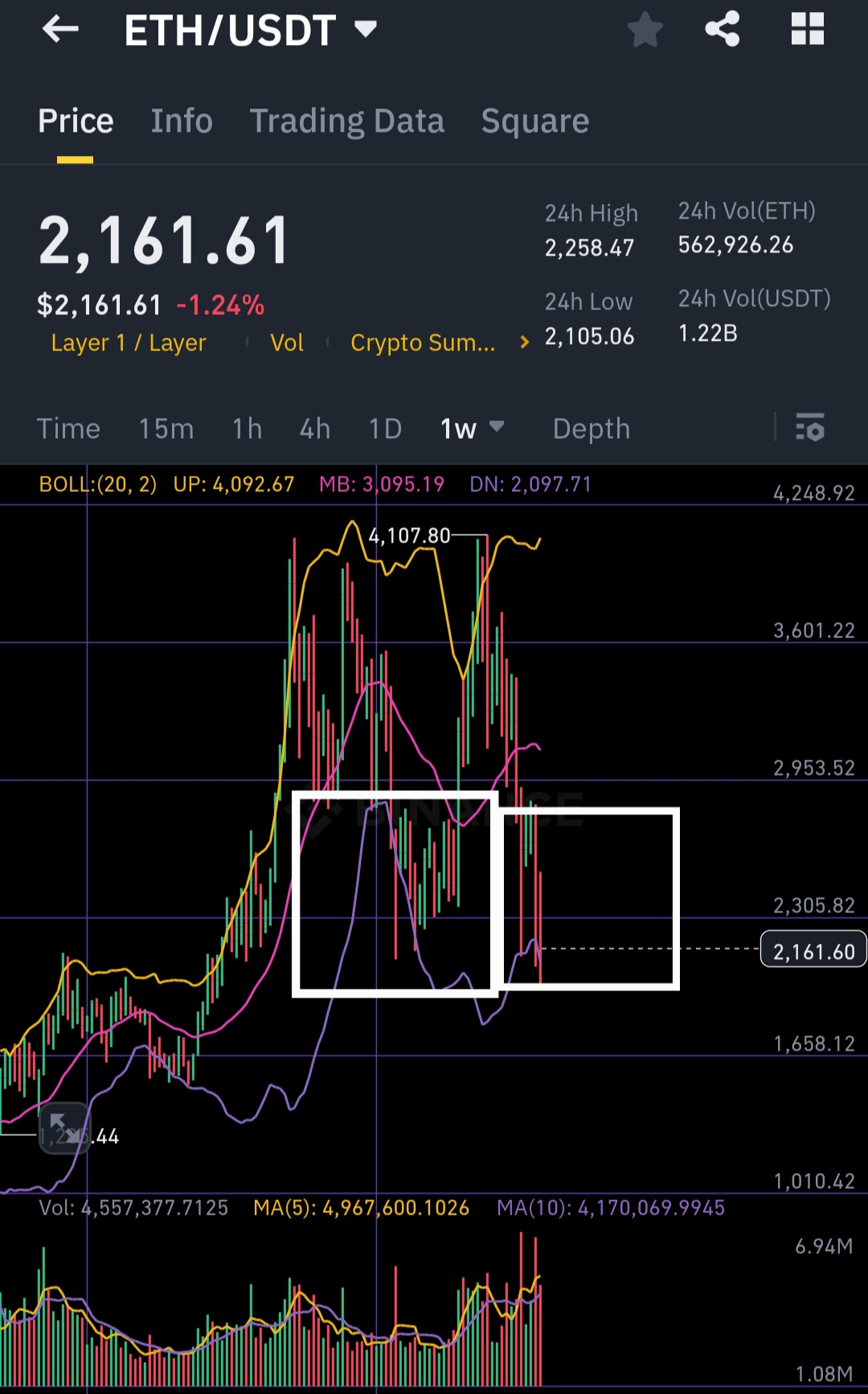Screen dimensions: 868x1394
Task: Open the grid layout menu icon
Action: click(807, 30)
